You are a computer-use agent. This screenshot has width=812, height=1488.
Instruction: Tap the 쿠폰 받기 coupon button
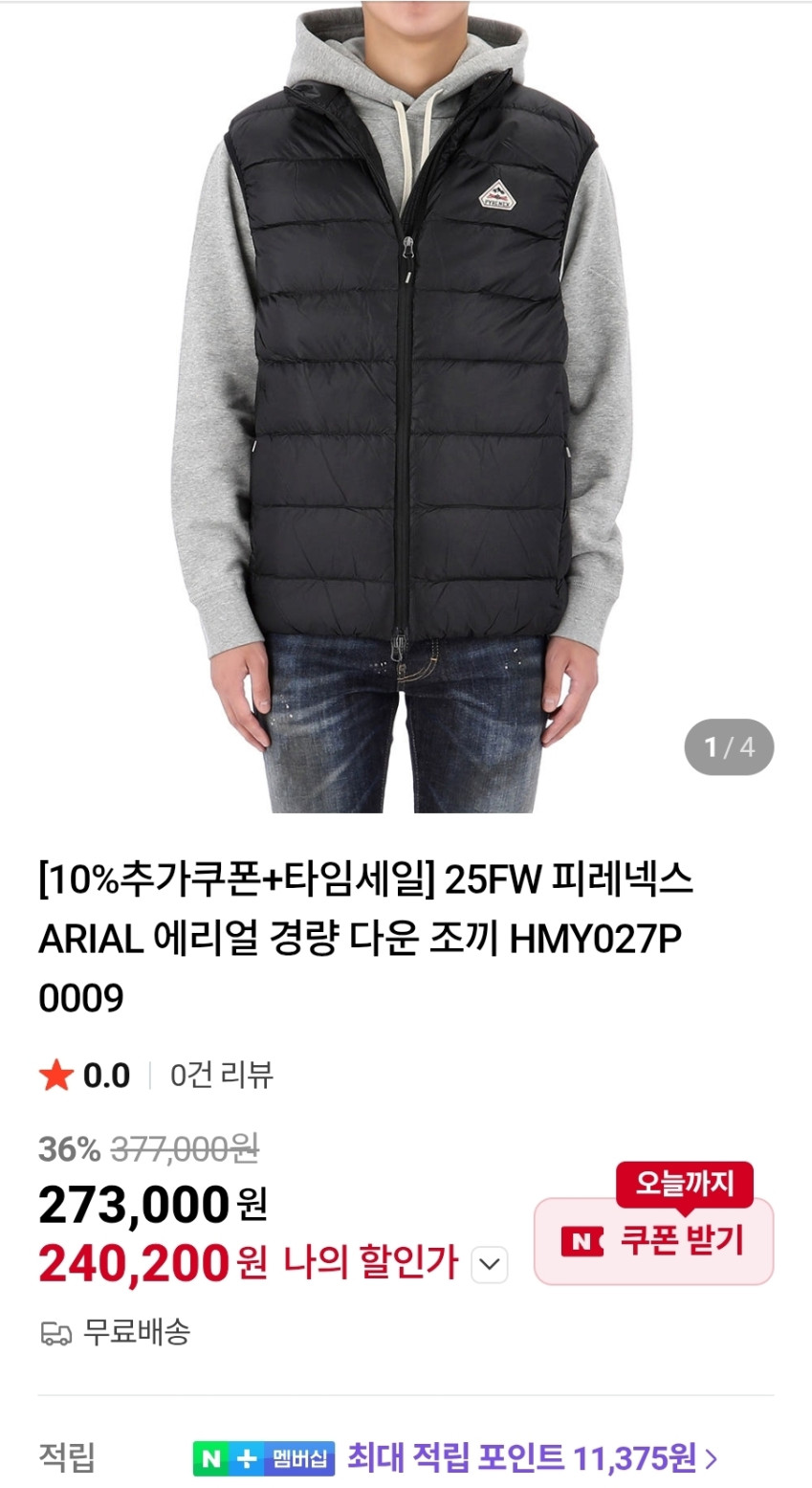point(653,1241)
